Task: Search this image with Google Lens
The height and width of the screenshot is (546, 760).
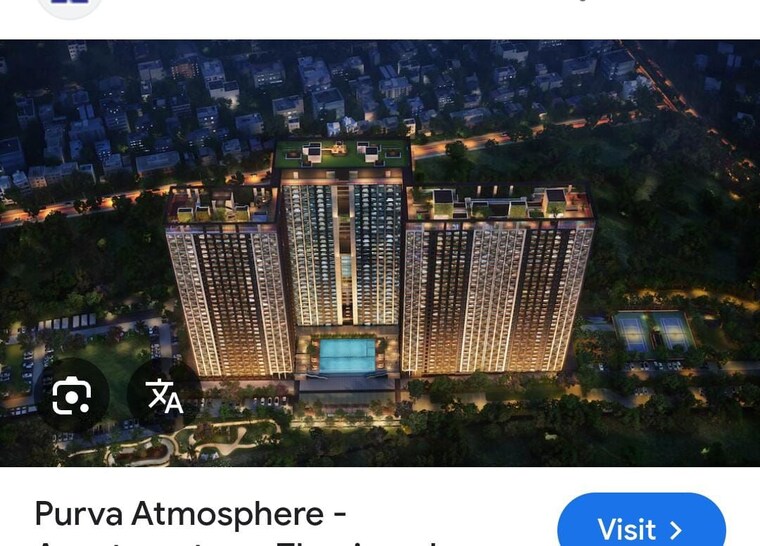Action: pyautogui.click(x=71, y=396)
